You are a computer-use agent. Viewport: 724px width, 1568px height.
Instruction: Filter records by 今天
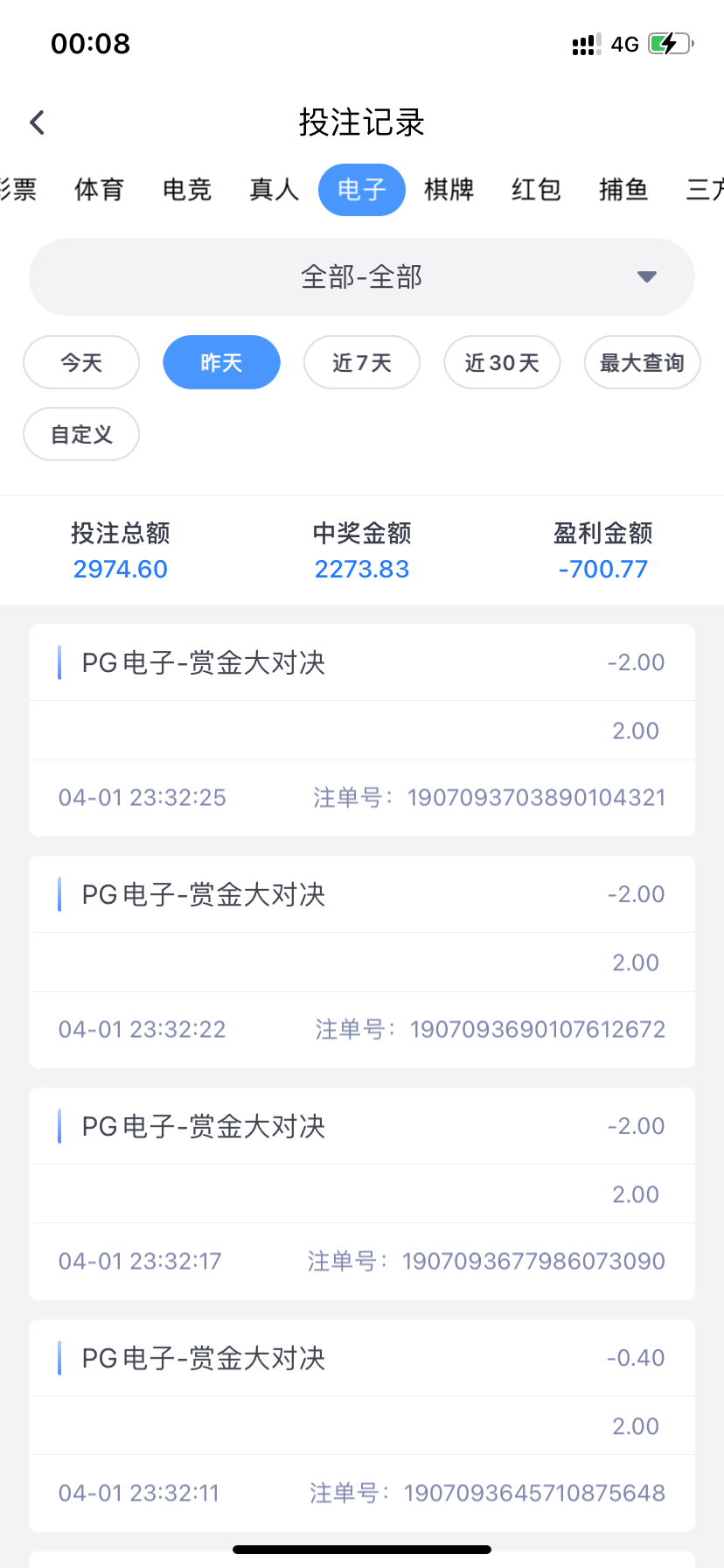(81, 362)
